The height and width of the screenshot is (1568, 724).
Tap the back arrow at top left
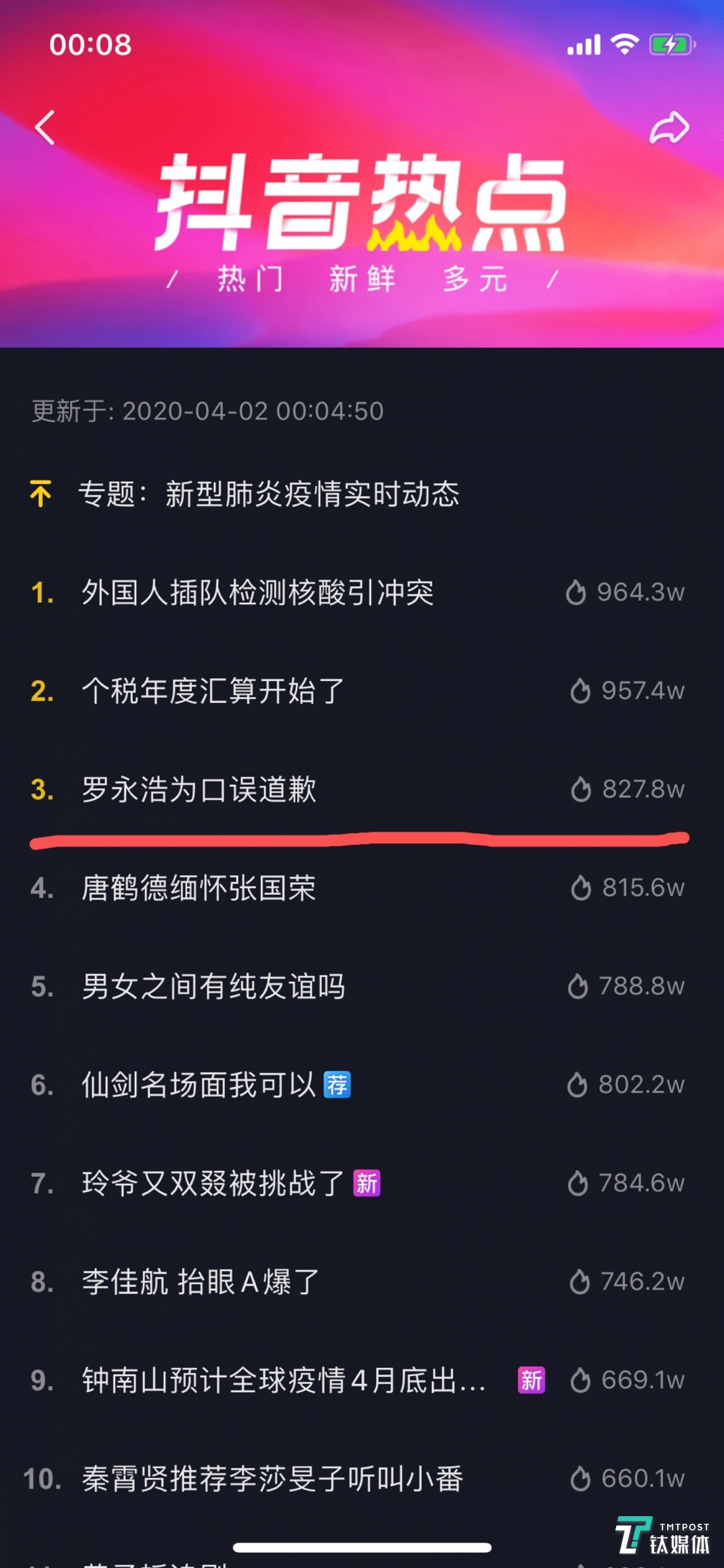point(44,128)
